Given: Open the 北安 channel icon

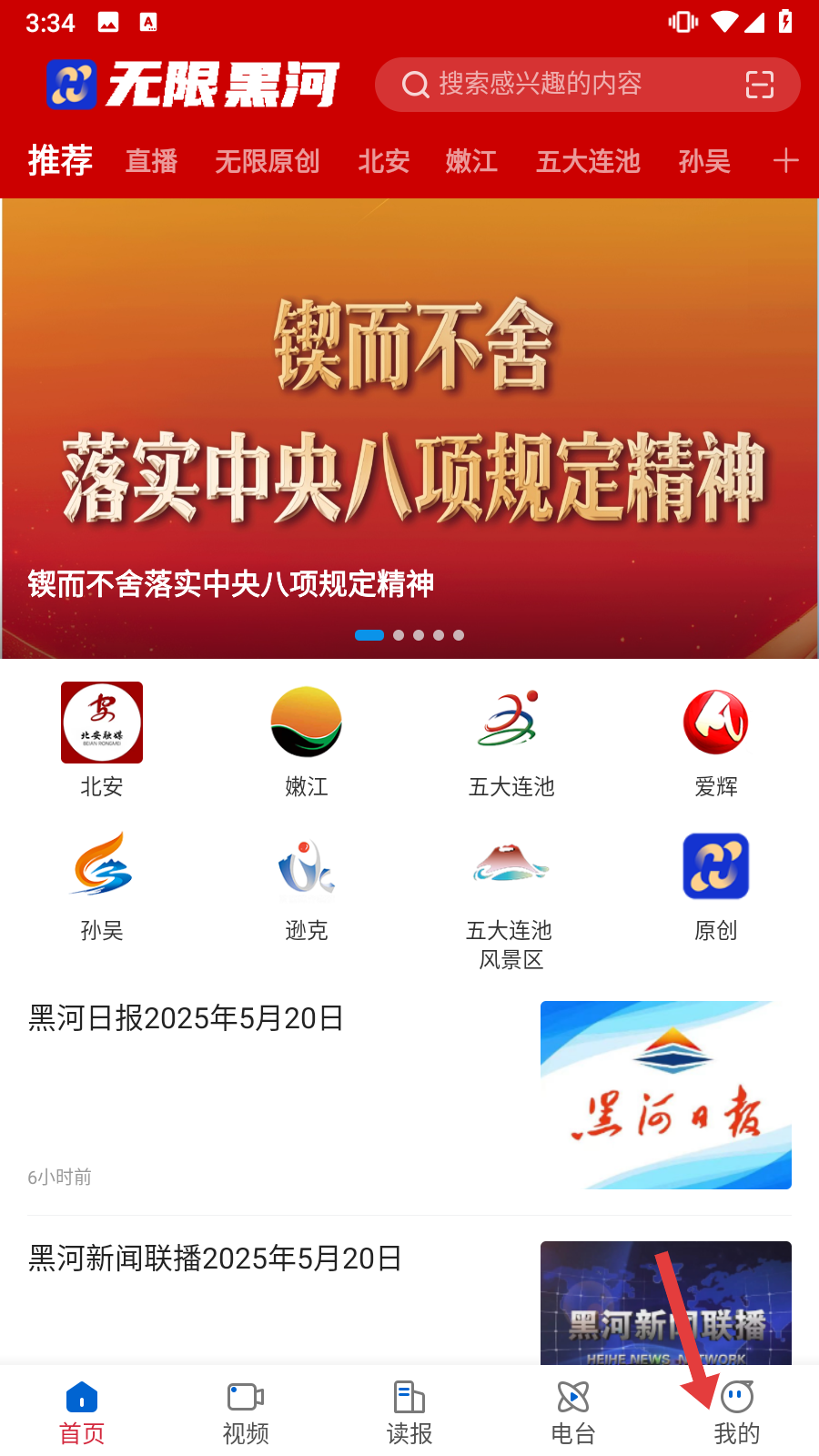Looking at the screenshot, I should pyautogui.click(x=102, y=723).
